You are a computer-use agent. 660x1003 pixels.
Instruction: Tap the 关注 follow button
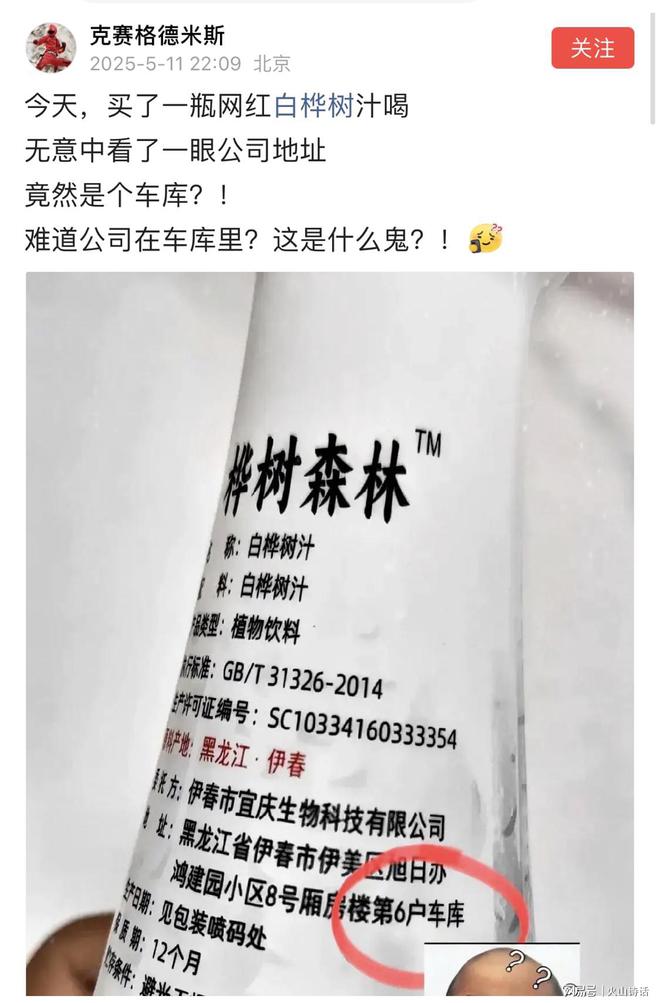[592, 48]
